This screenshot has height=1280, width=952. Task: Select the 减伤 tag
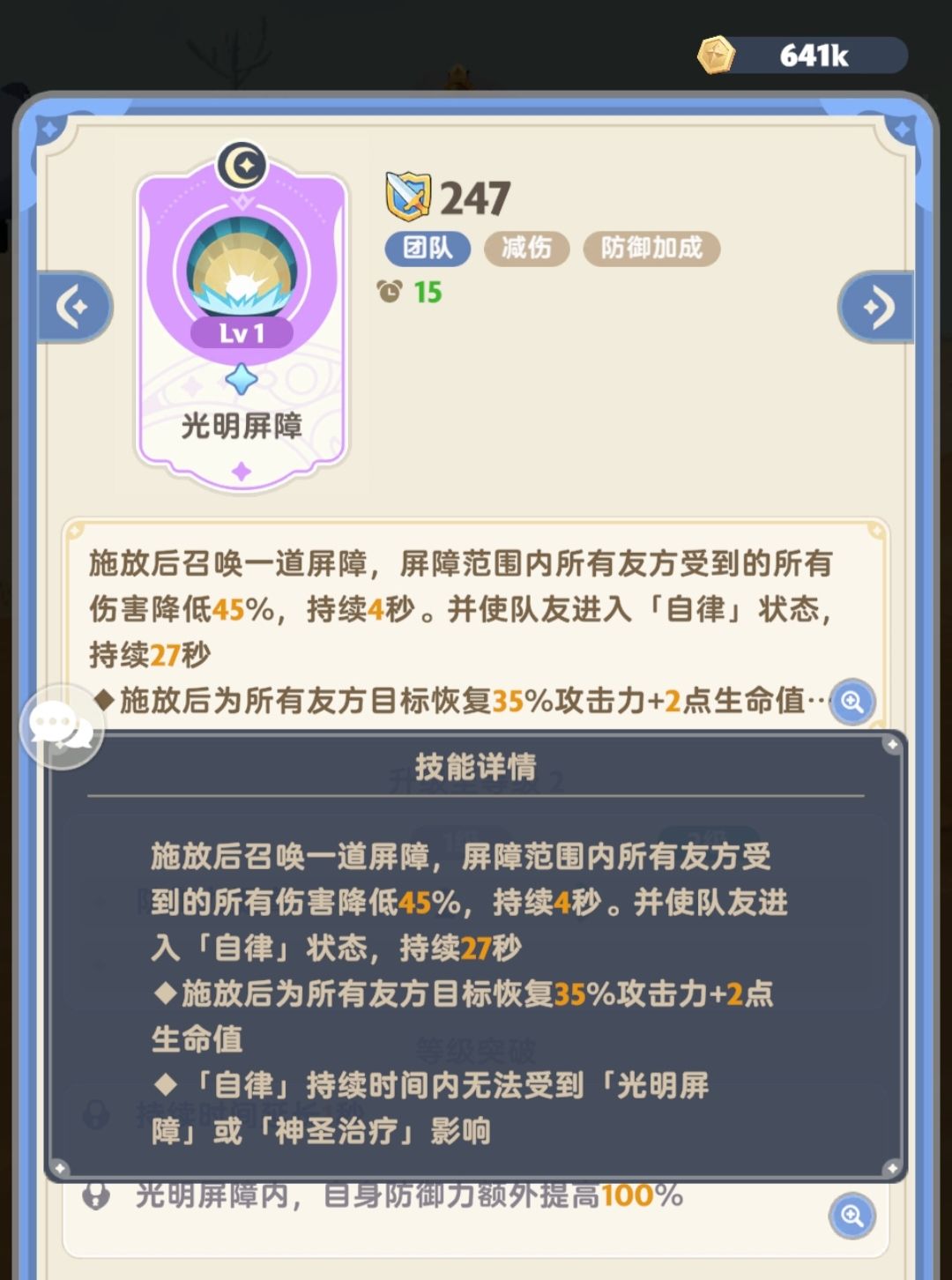tap(525, 249)
